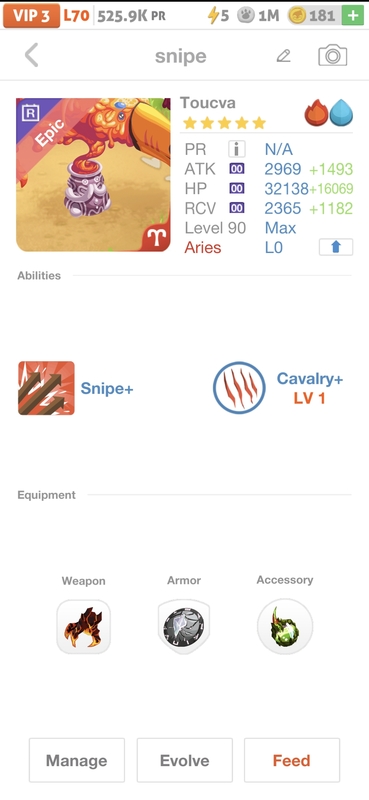
Task: Select the Weapon equipment slot
Action: tap(83, 627)
